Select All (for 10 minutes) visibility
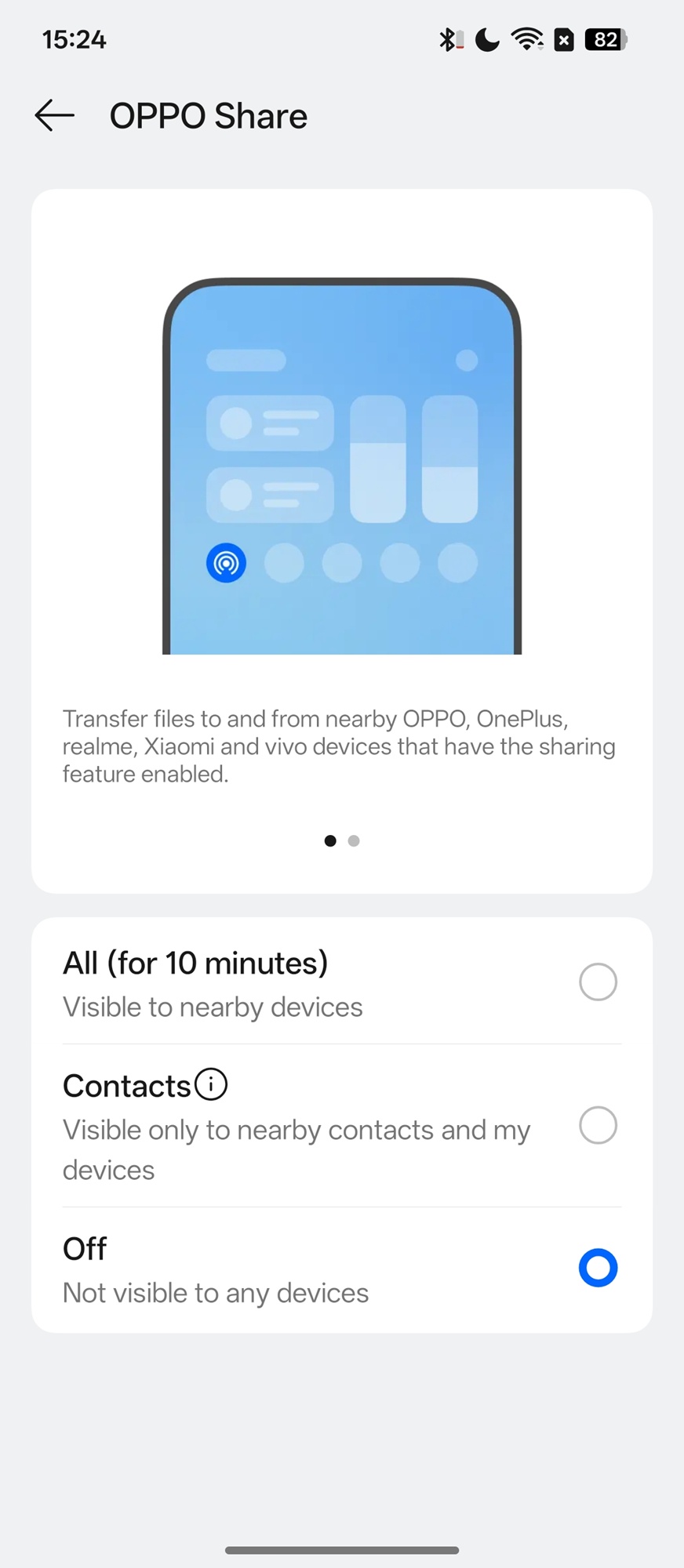 click(x=598, y=982)
